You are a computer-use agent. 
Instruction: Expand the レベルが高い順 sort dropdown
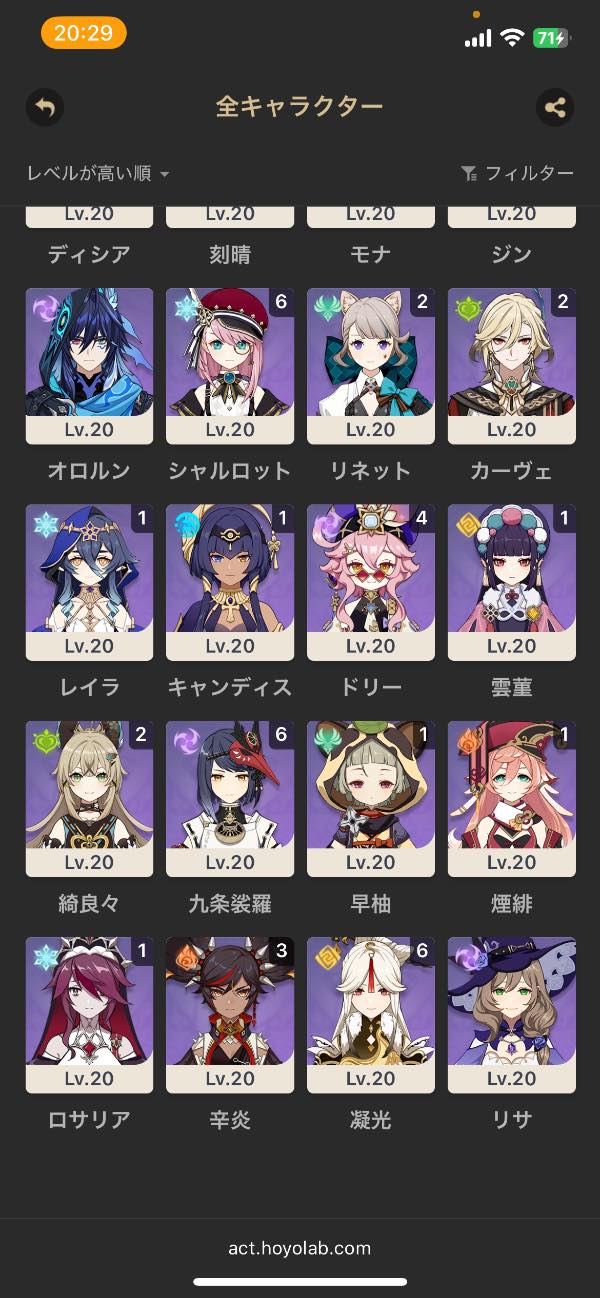pyautogui.click(x=98, y=174)
